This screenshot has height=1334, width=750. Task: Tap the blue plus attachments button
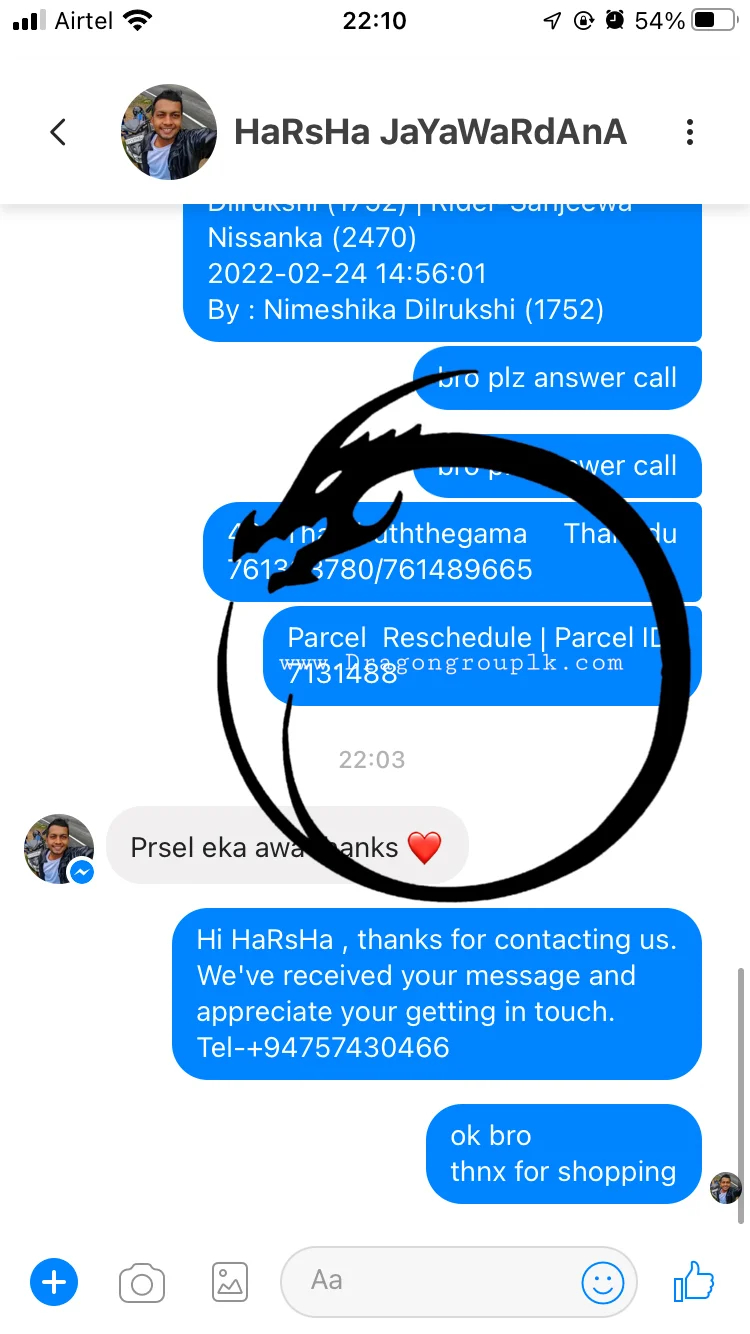54,1282
